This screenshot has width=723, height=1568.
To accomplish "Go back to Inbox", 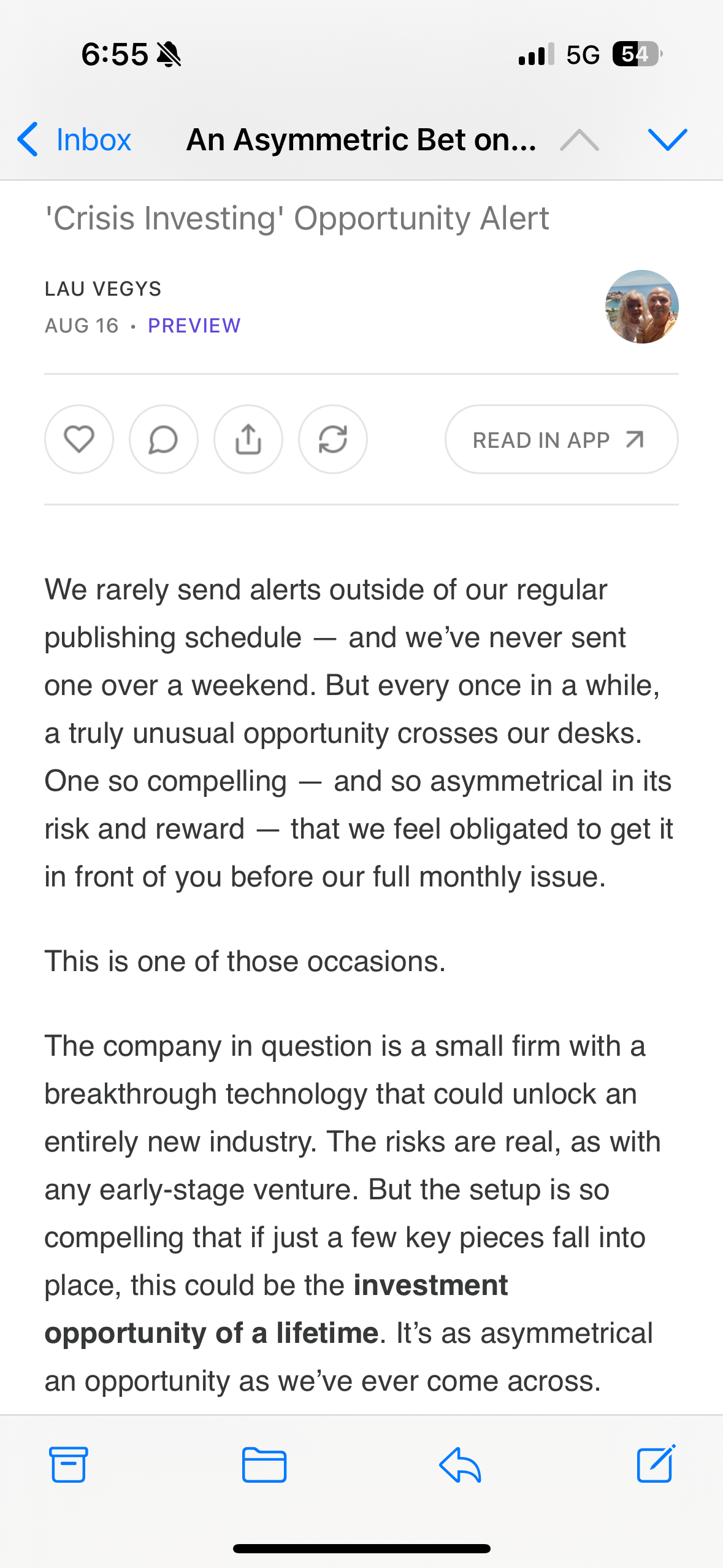I will pos(74,140).
